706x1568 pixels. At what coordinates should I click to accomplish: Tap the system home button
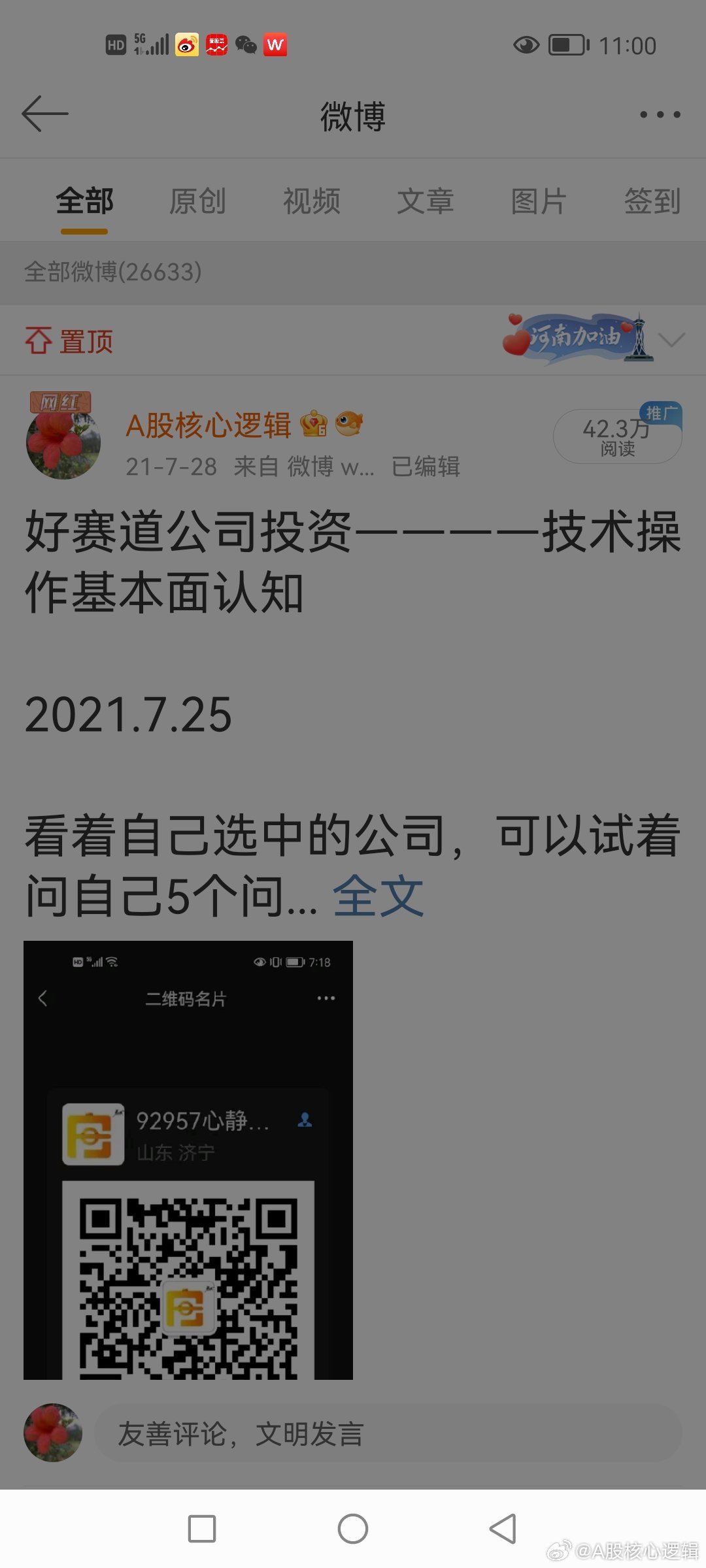pos(353,1529)
